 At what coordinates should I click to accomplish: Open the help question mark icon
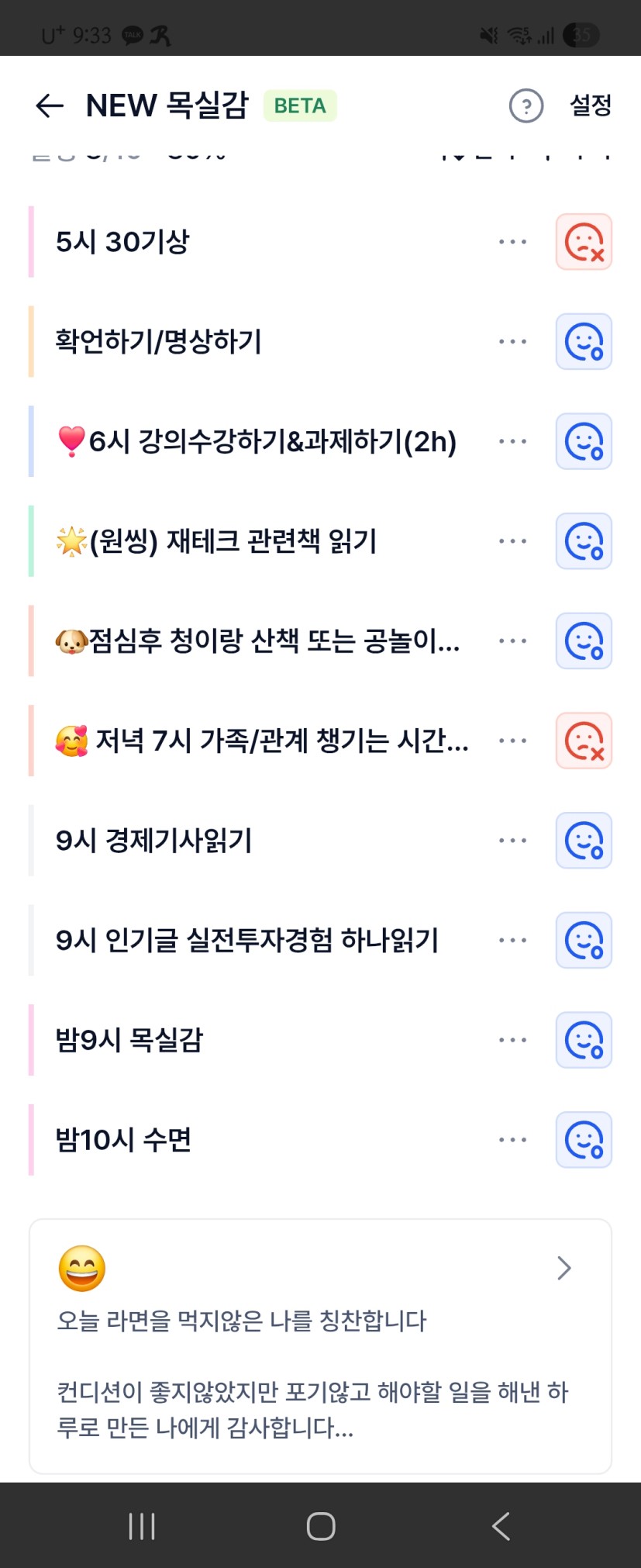coord(526,105)
